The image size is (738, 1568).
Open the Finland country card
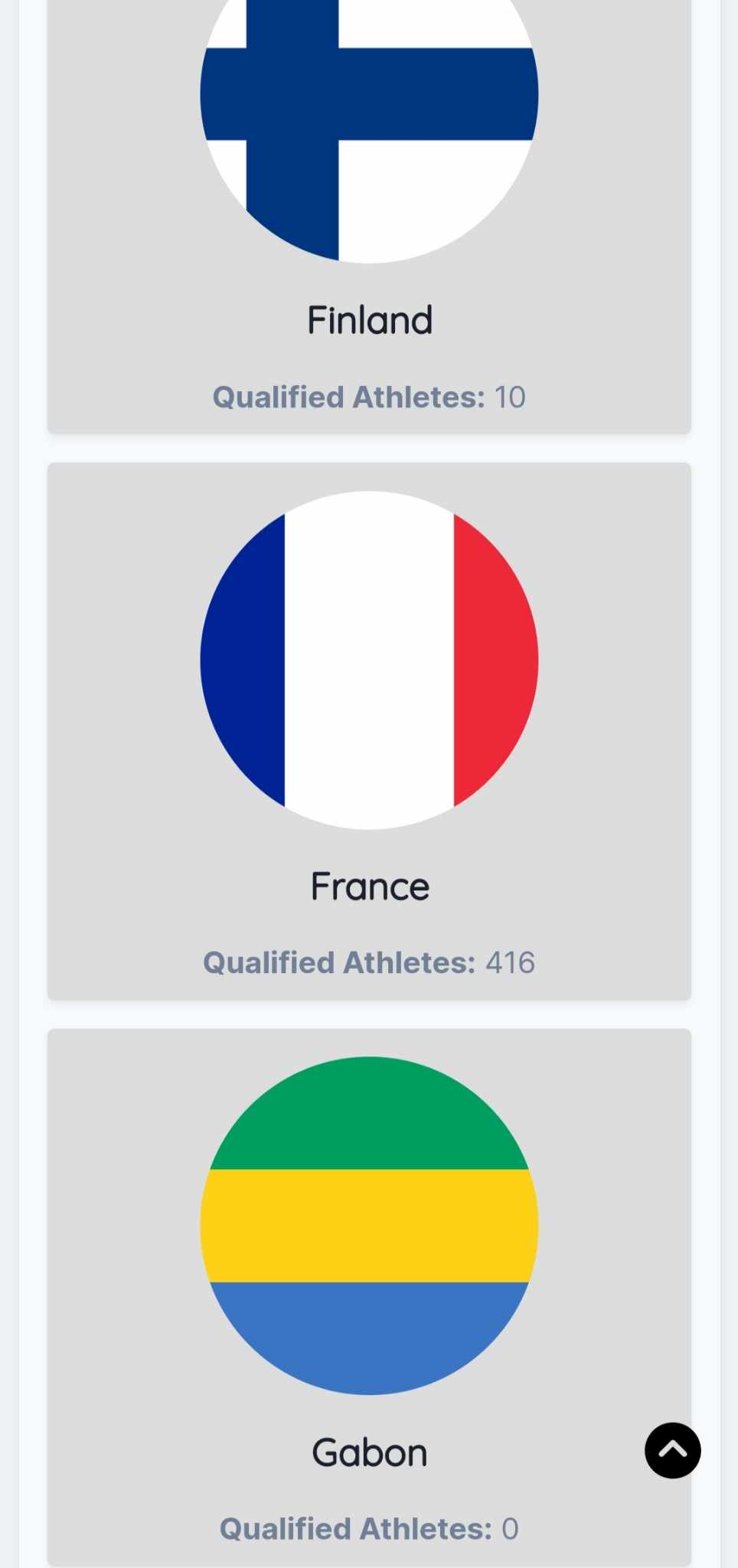369,217
